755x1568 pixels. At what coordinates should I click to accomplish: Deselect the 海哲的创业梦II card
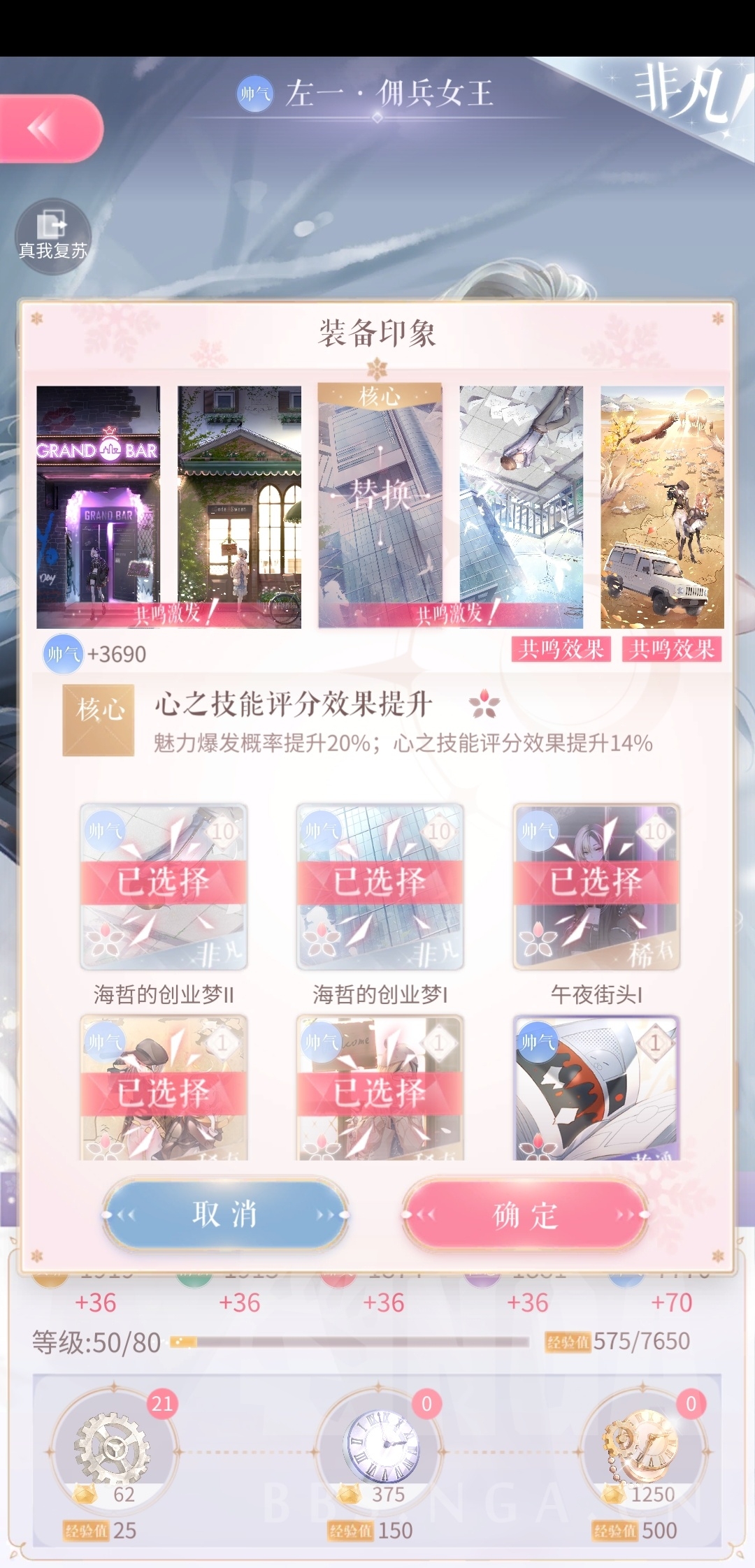164,887
